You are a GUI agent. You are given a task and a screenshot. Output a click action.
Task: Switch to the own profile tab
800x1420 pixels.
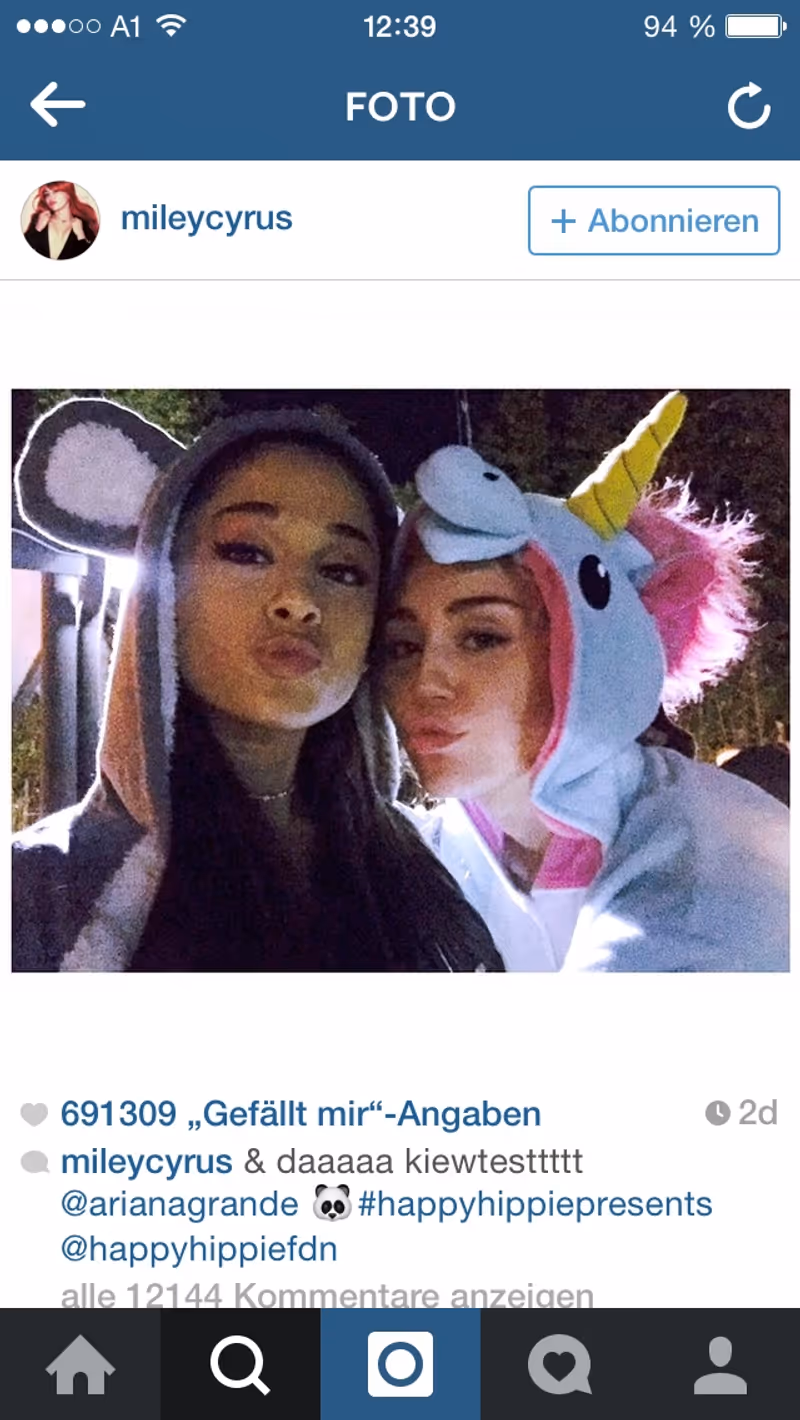click(720, 1365)
